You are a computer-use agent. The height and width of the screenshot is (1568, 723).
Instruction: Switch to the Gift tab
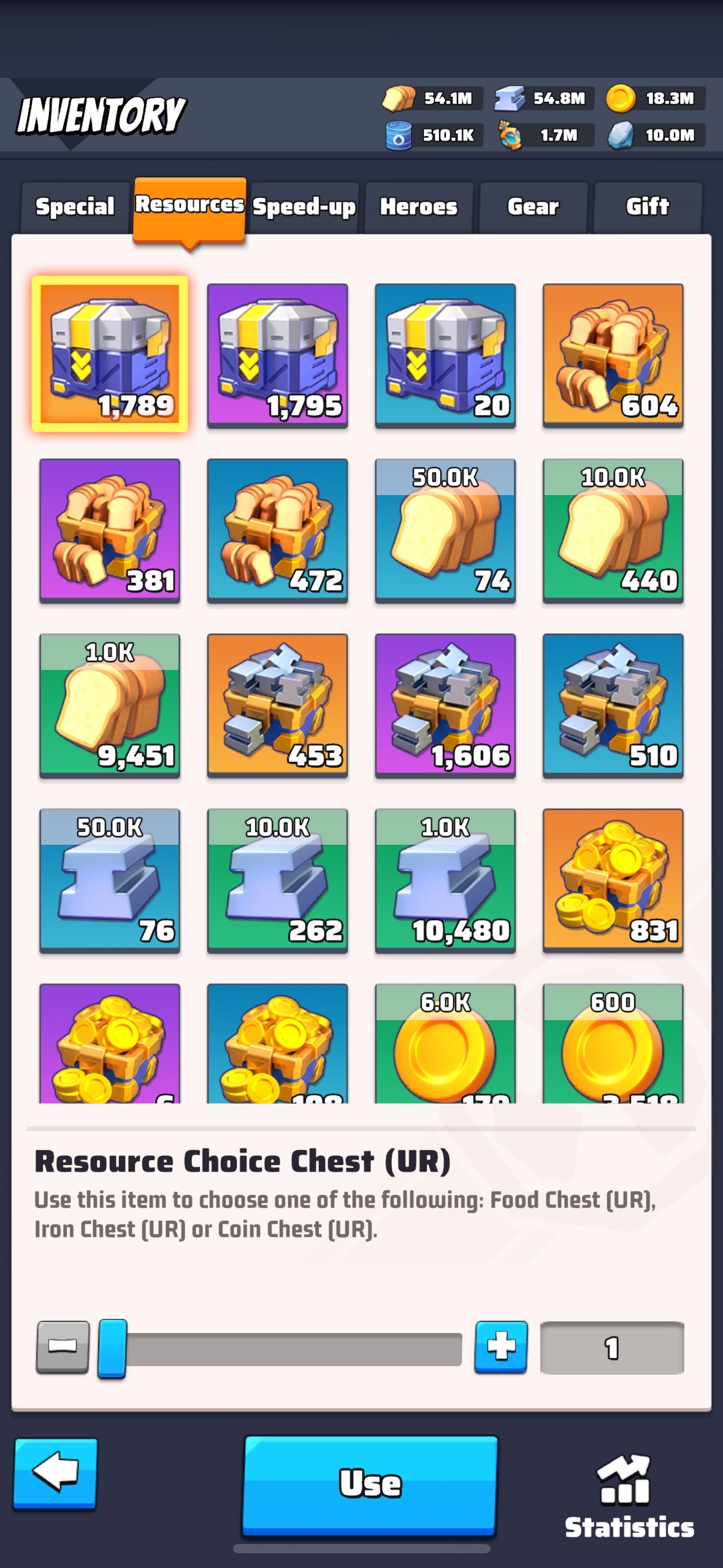click(x=648, y=207)
